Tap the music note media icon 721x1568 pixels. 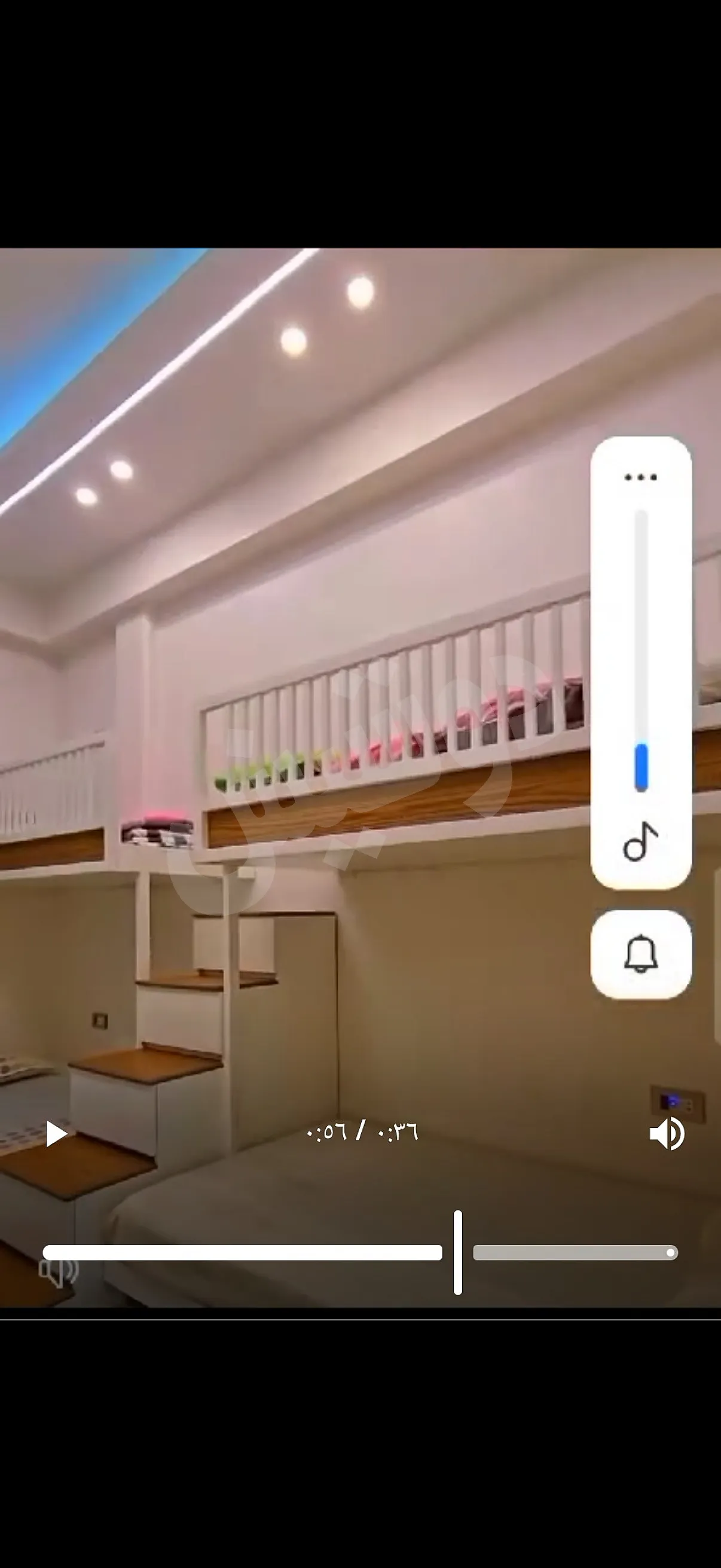pos(641,842)
